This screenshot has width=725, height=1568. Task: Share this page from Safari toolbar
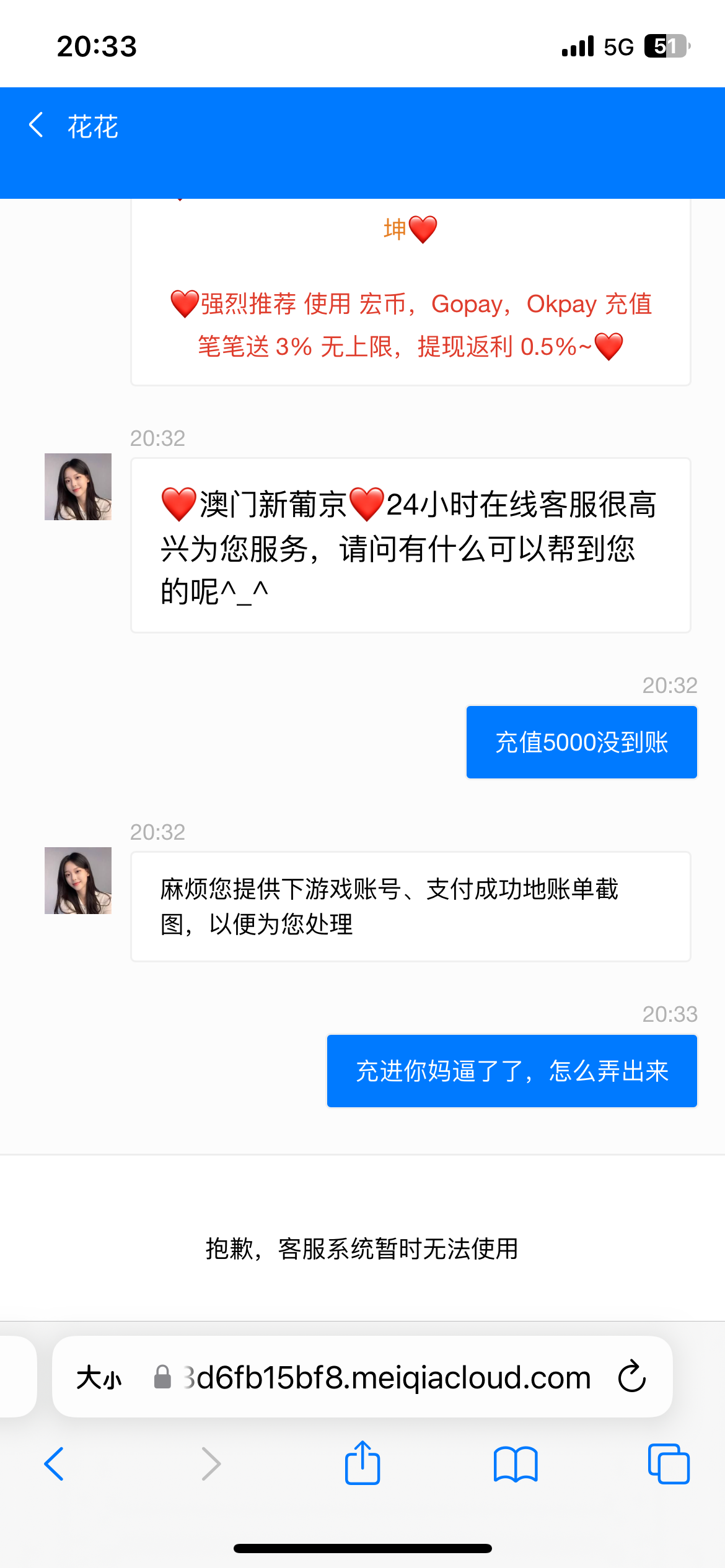click(362, 1463)
